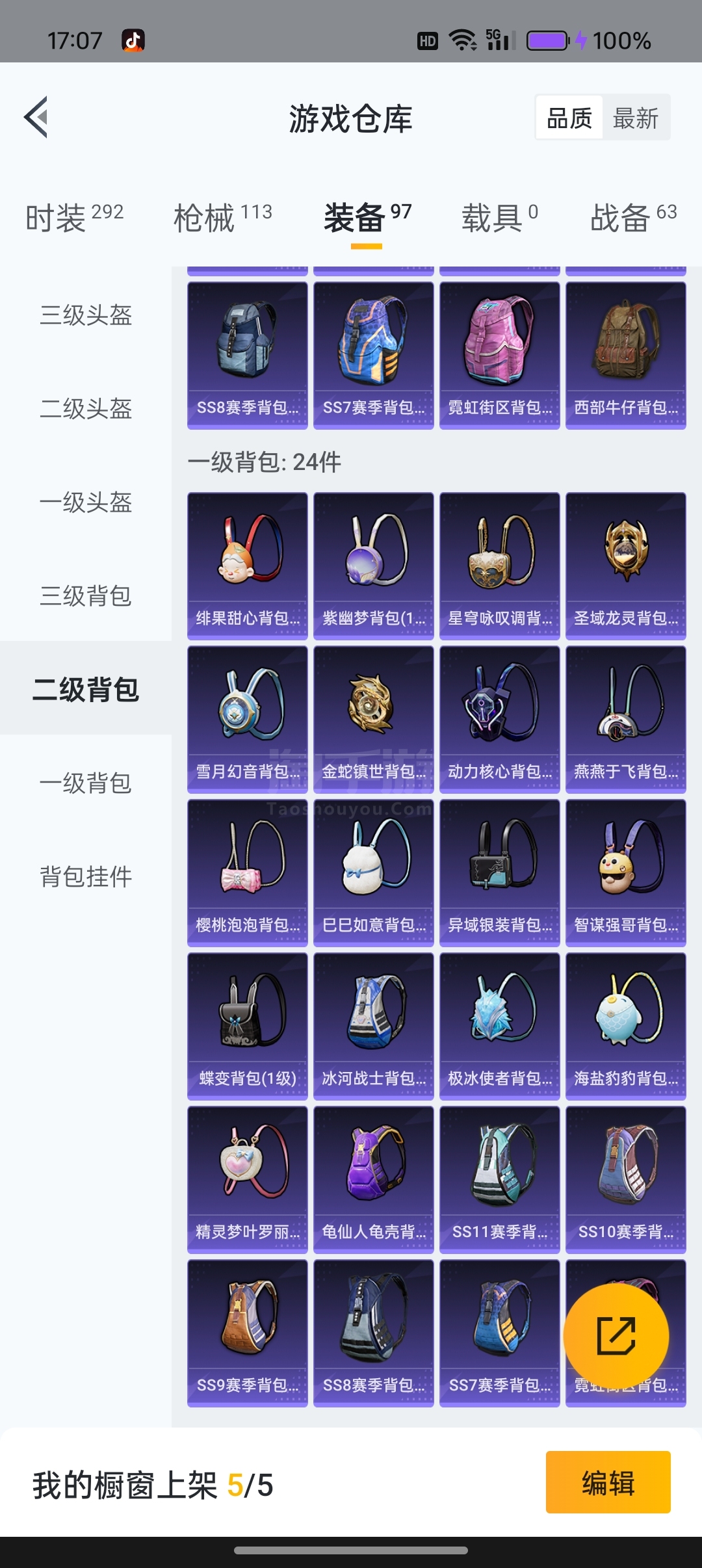Screen dimensions: 702x1568
Task: Open the 蝶变背包(1级) item
Action: 248,1026
